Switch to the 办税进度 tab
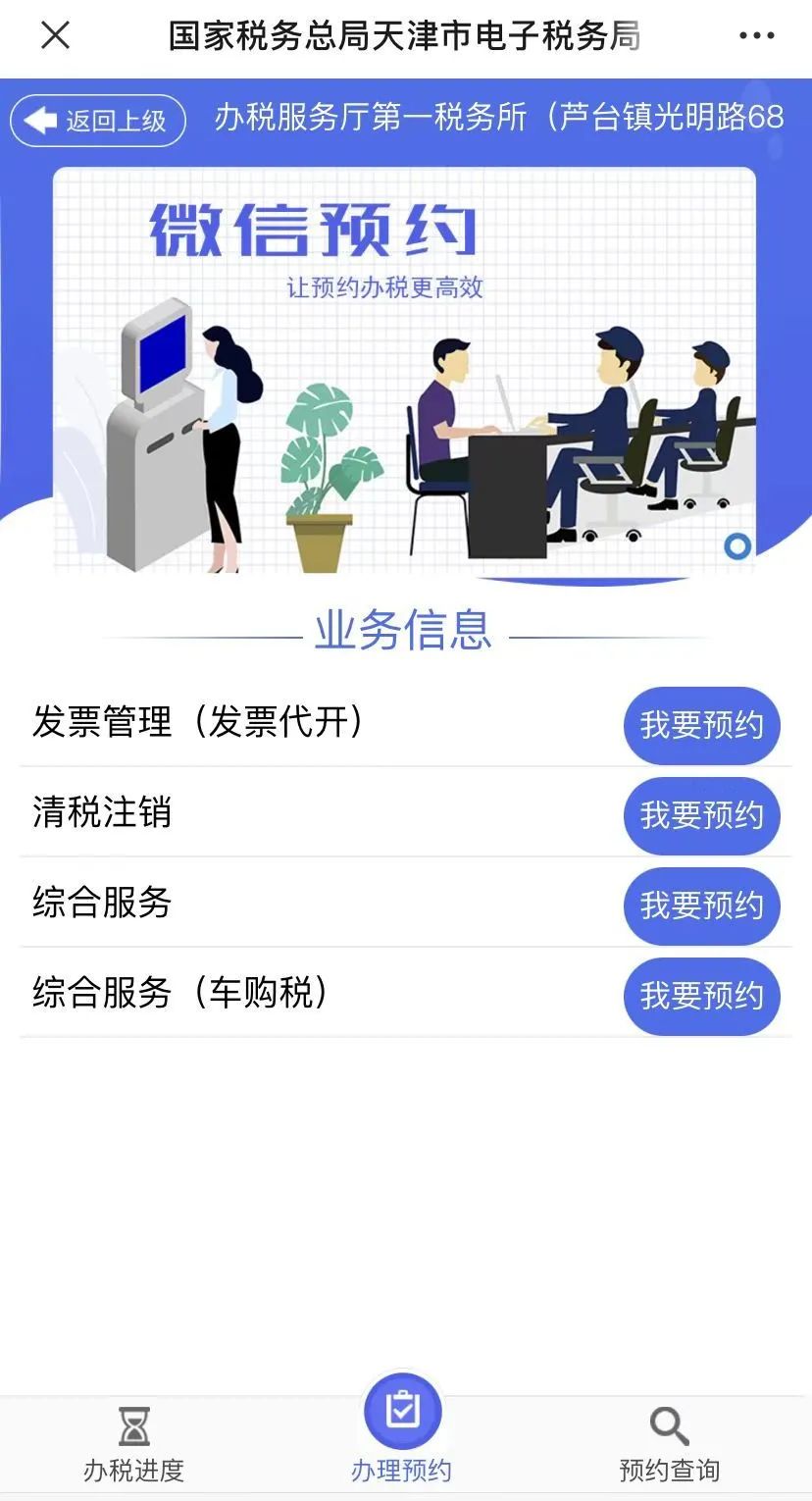The height and width of the screenshot is (1501, 812). click(134, 1444)
